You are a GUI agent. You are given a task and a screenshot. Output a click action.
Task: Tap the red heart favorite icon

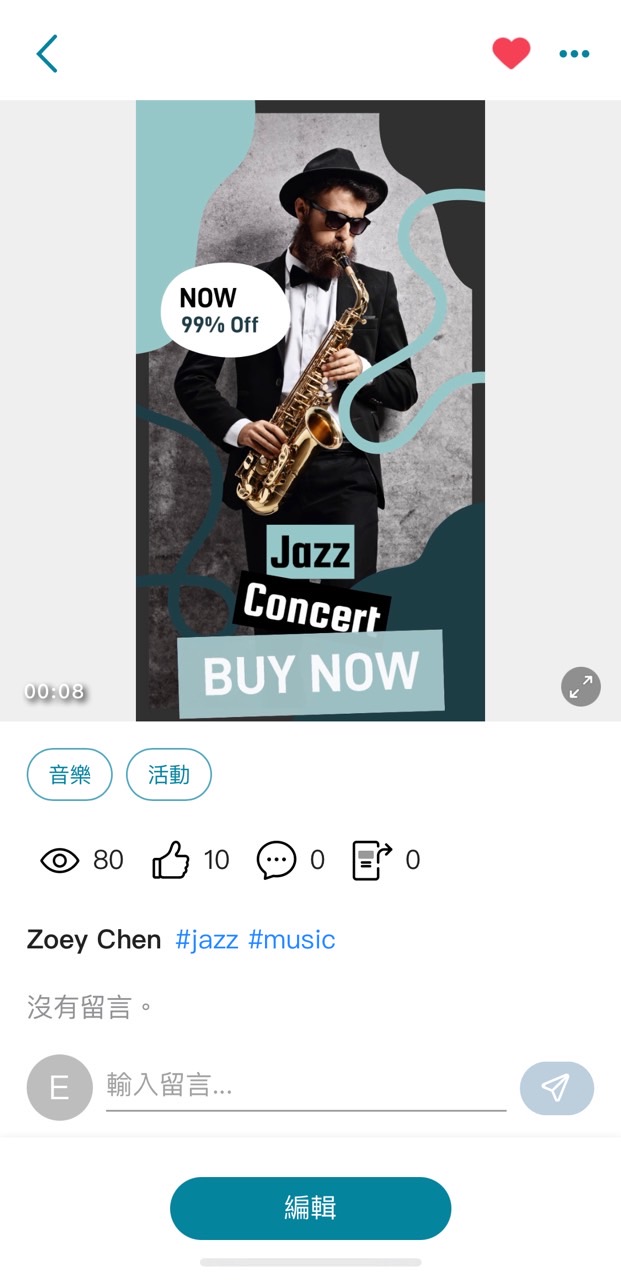[510, 54]
